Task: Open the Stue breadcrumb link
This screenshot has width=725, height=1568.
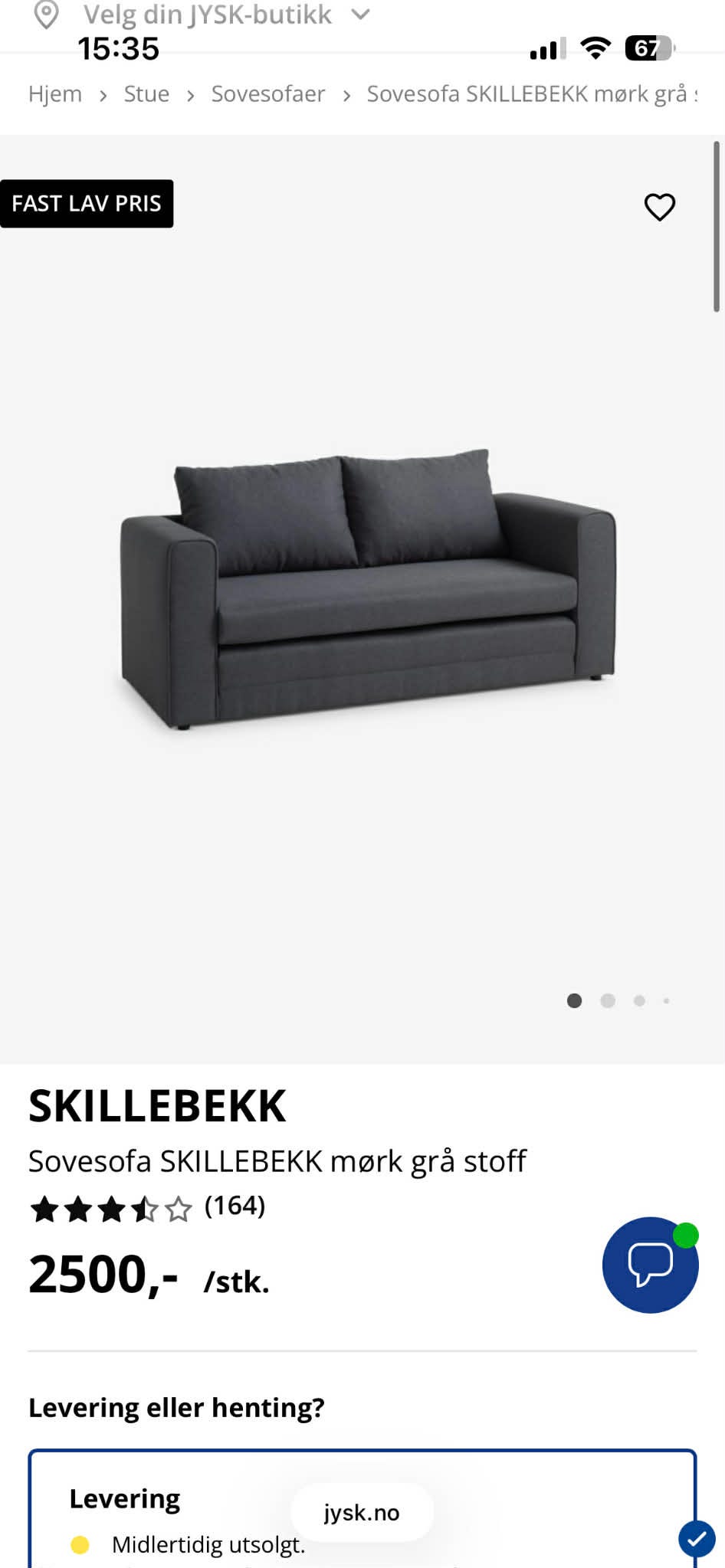Action: 147,93
